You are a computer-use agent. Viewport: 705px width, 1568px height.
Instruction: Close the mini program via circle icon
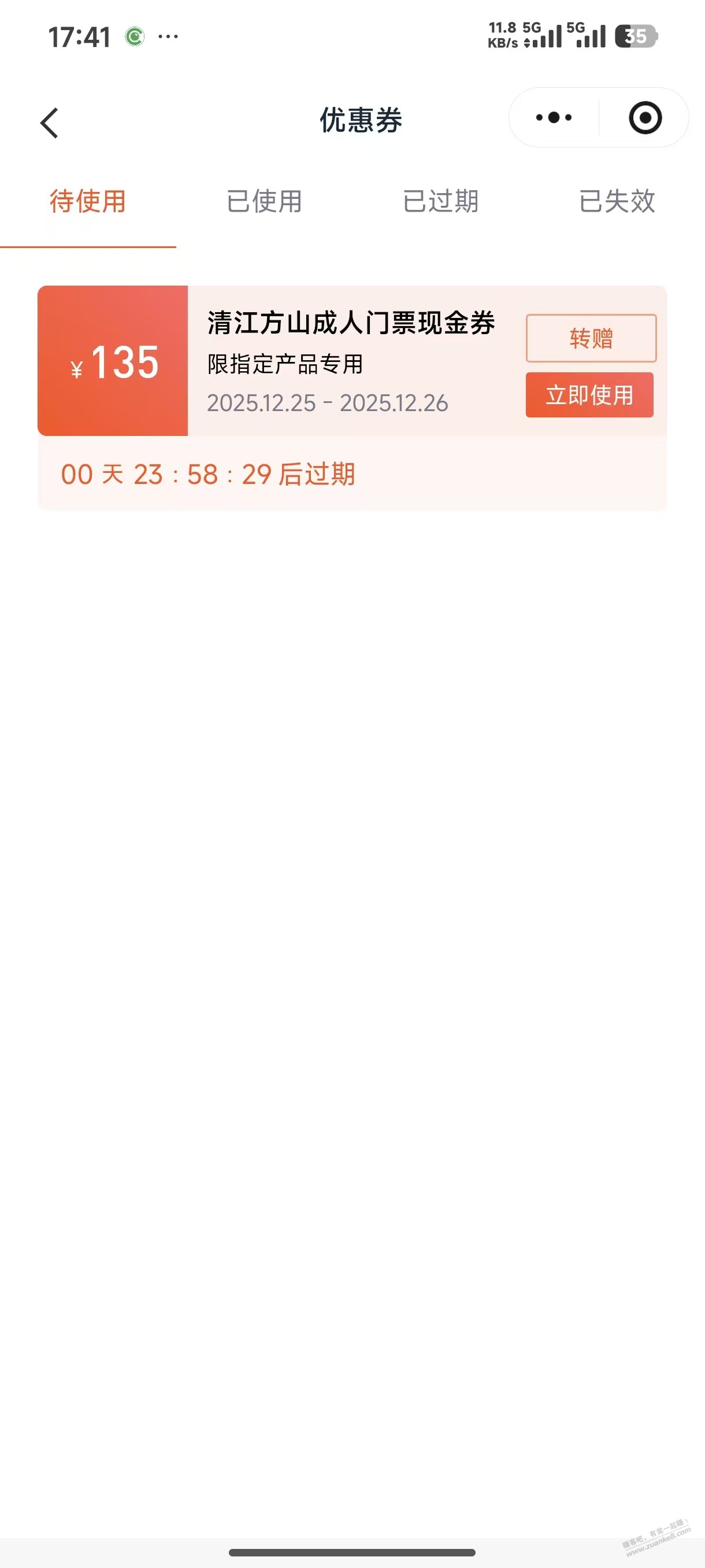pyautogui.click(x=645, y=117)
